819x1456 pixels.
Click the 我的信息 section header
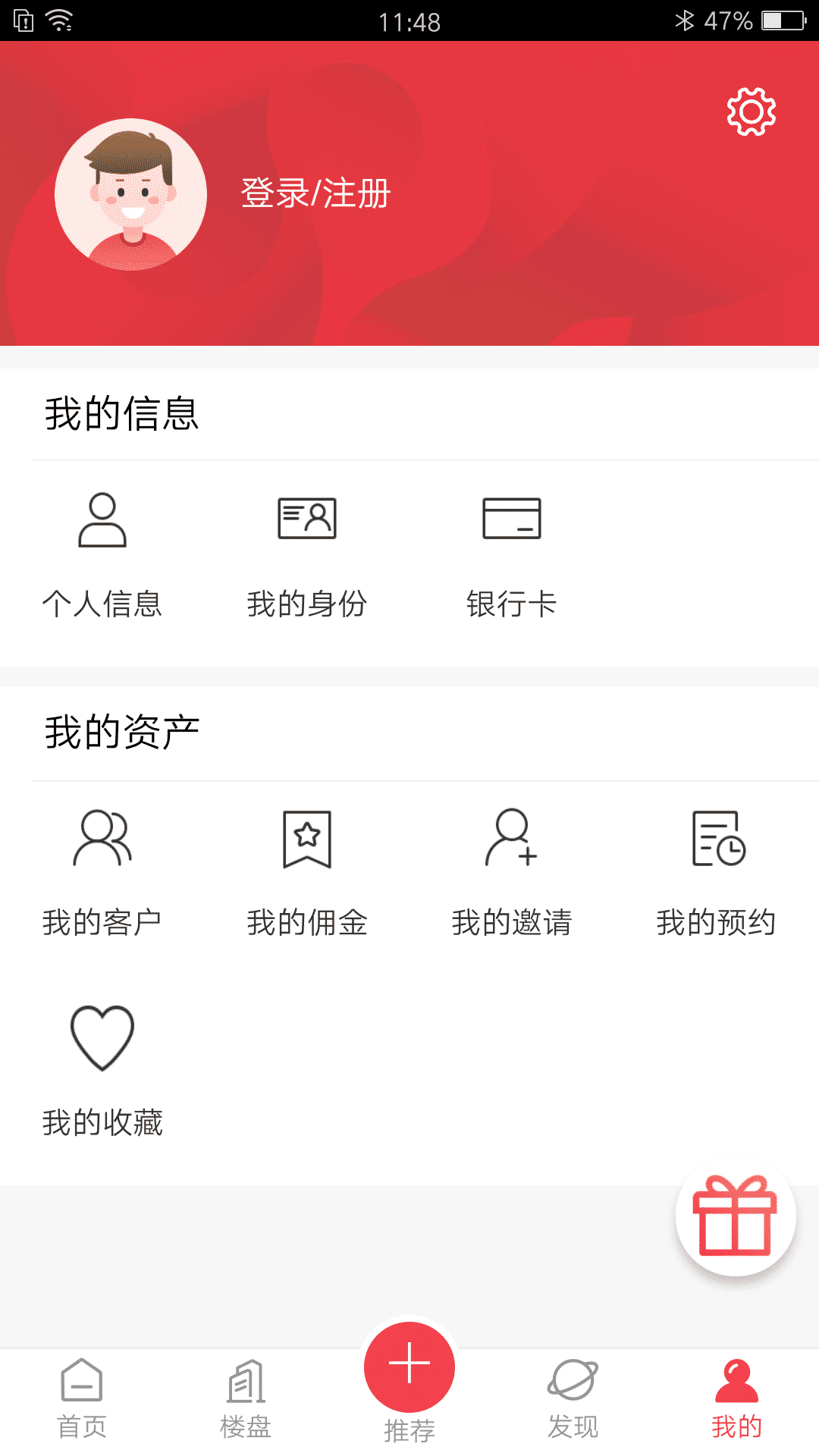point(121,415)
